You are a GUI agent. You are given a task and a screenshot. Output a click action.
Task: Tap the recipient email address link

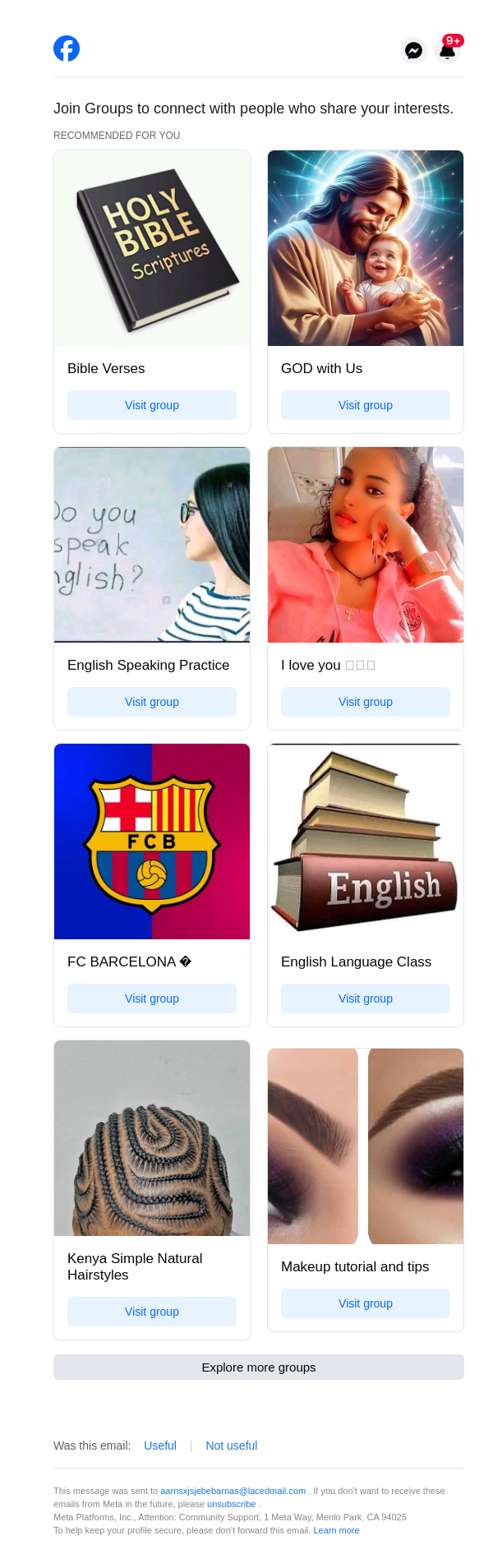click(233, 1491)
